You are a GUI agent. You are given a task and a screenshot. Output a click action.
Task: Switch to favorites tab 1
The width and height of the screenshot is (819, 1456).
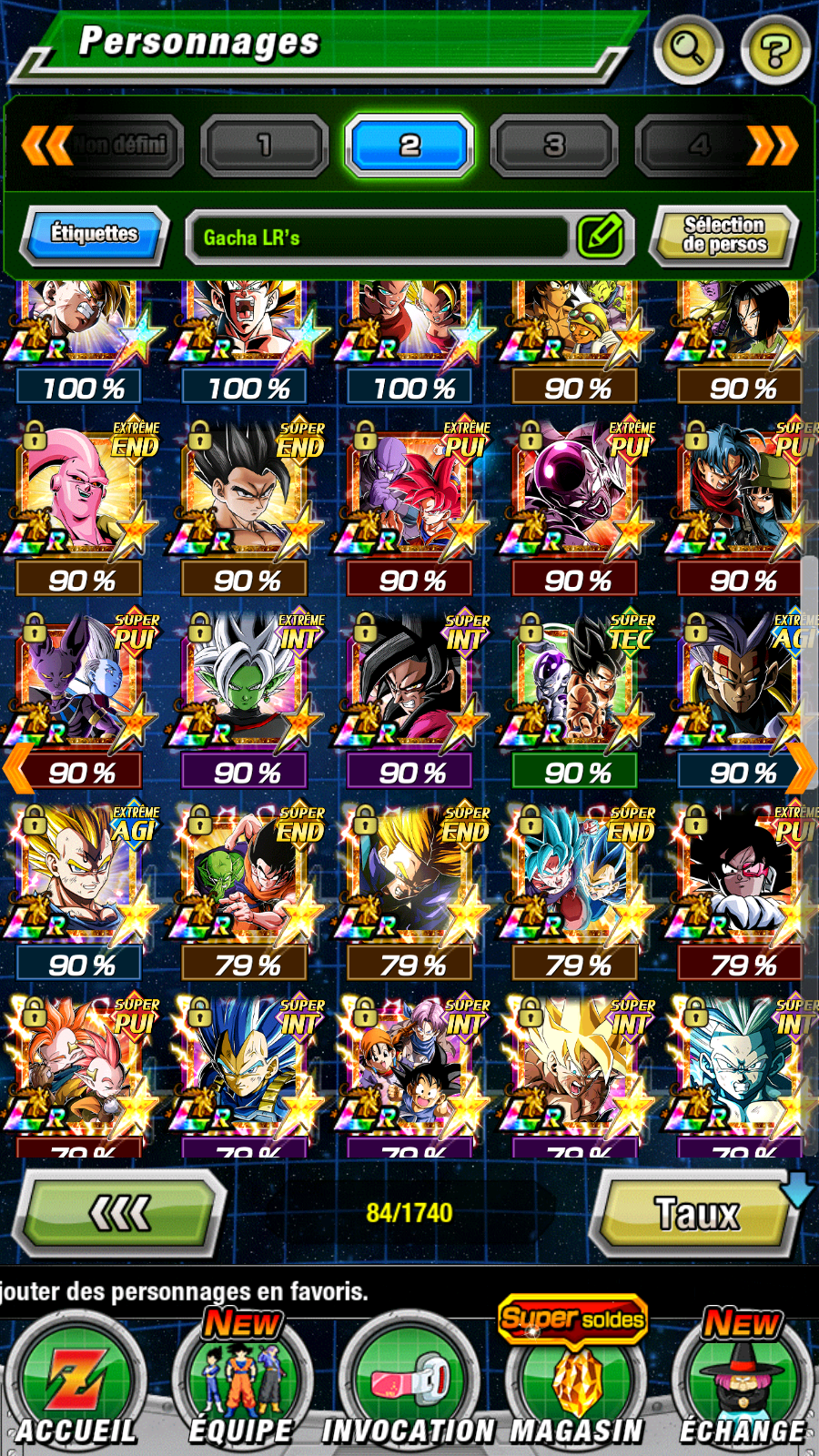[264, 146]
